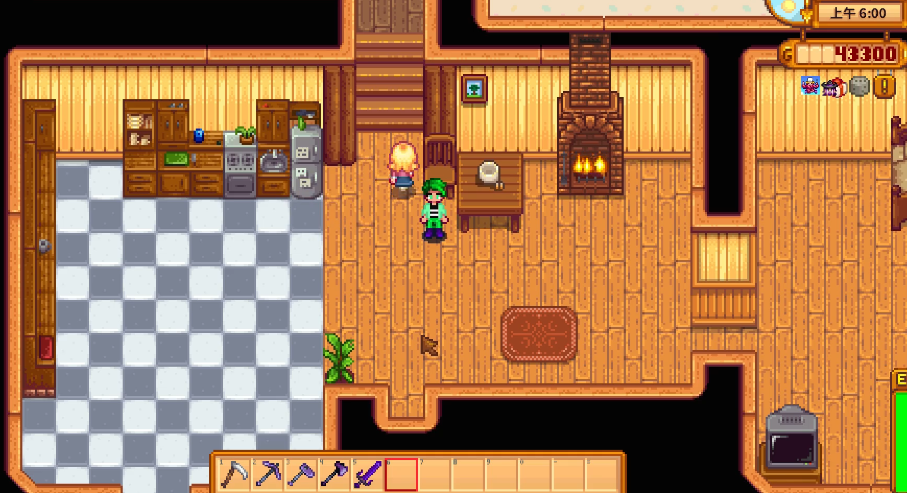The image size is (907, 493).
Task: Tap the grey stone buff icon
Action: pos(859,87)
